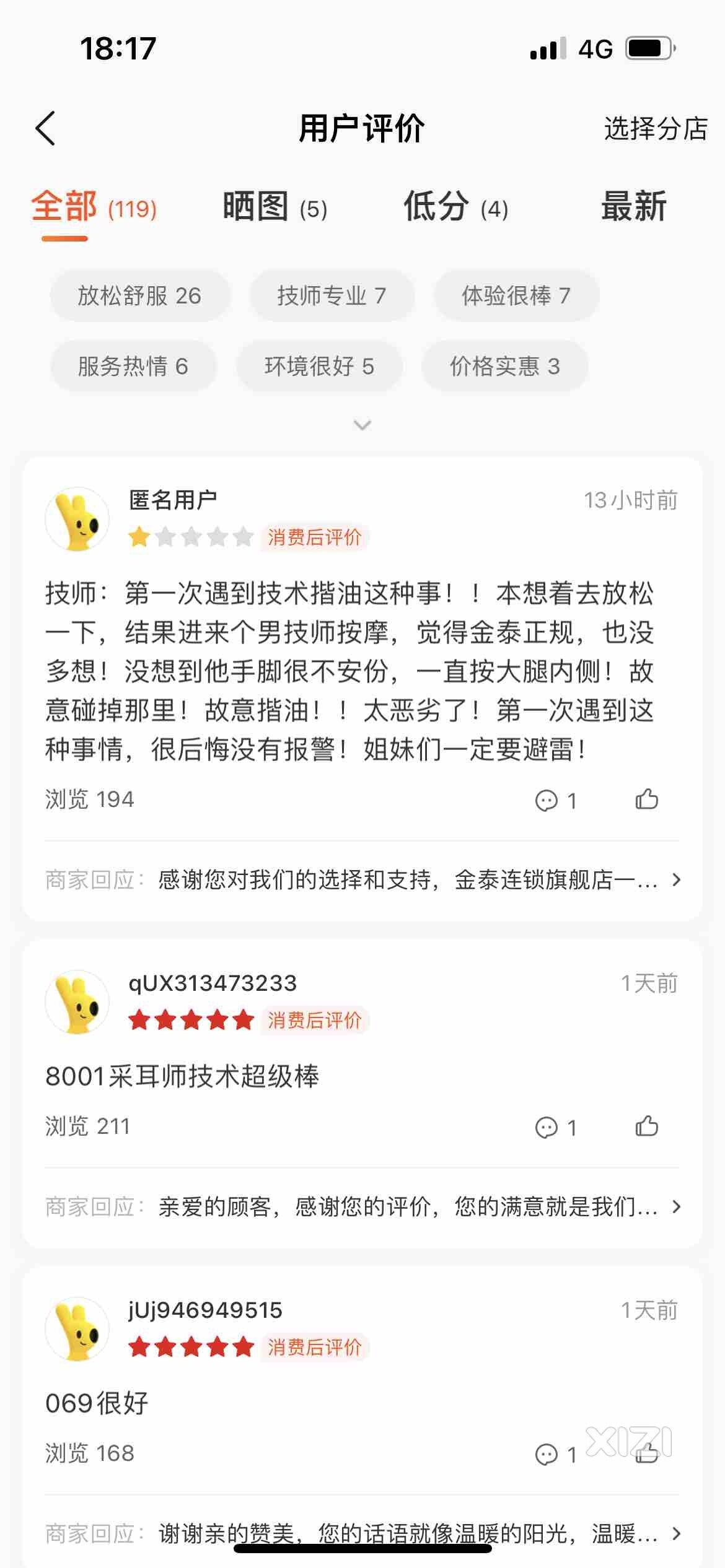Open comments on qUX313473233's review
Image resolution: width=725 pixels, height=1568 pixels.
point(555,1127)
